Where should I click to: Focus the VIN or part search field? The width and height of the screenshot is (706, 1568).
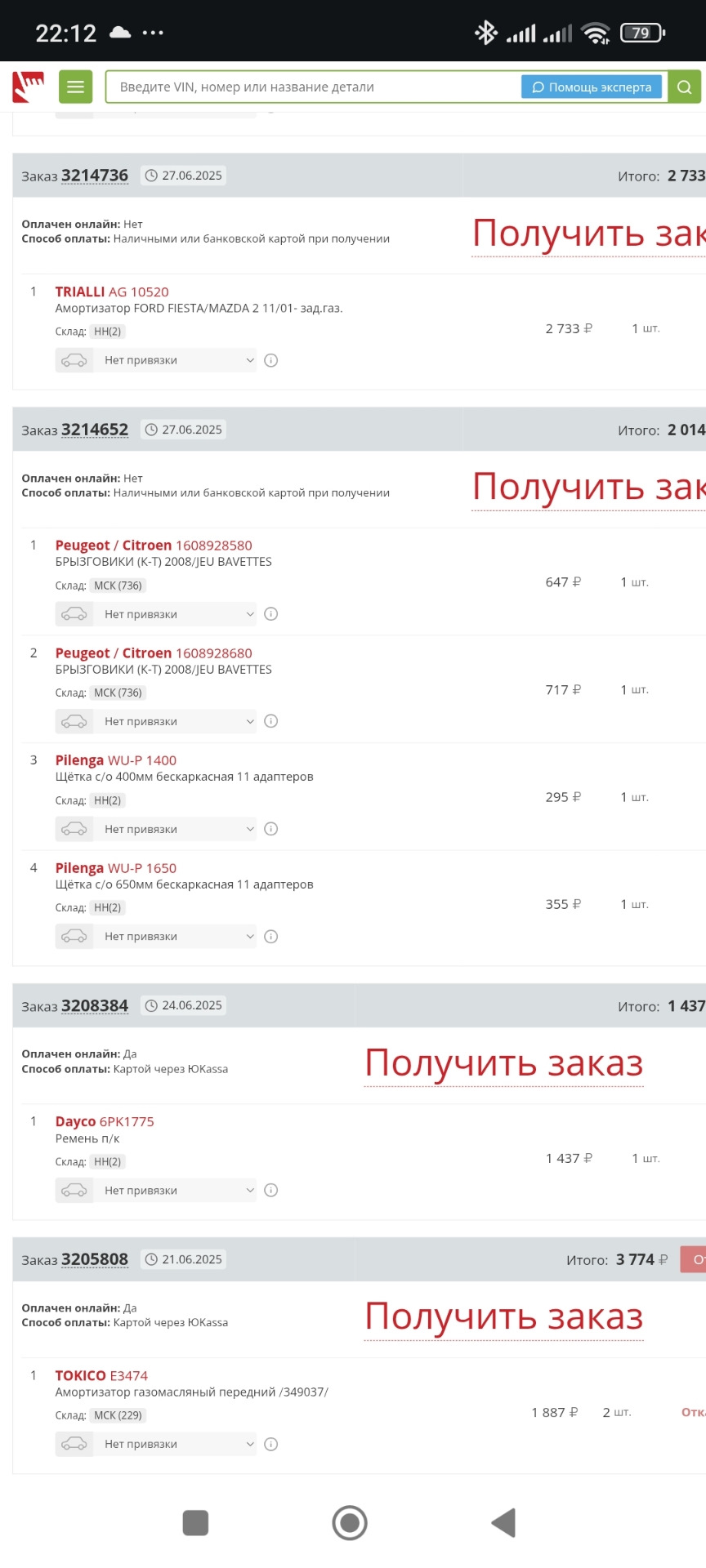315,87
